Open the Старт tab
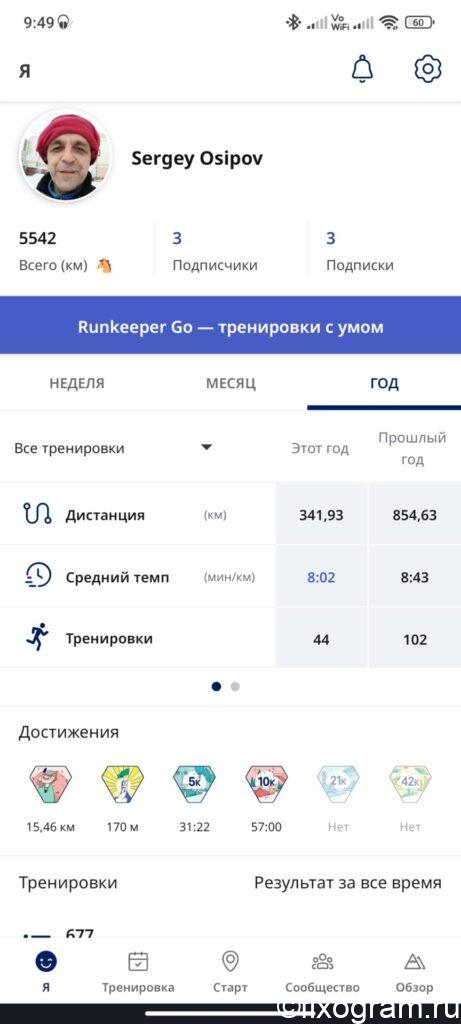Screen dimensions: 461x1024 [230, 972]
